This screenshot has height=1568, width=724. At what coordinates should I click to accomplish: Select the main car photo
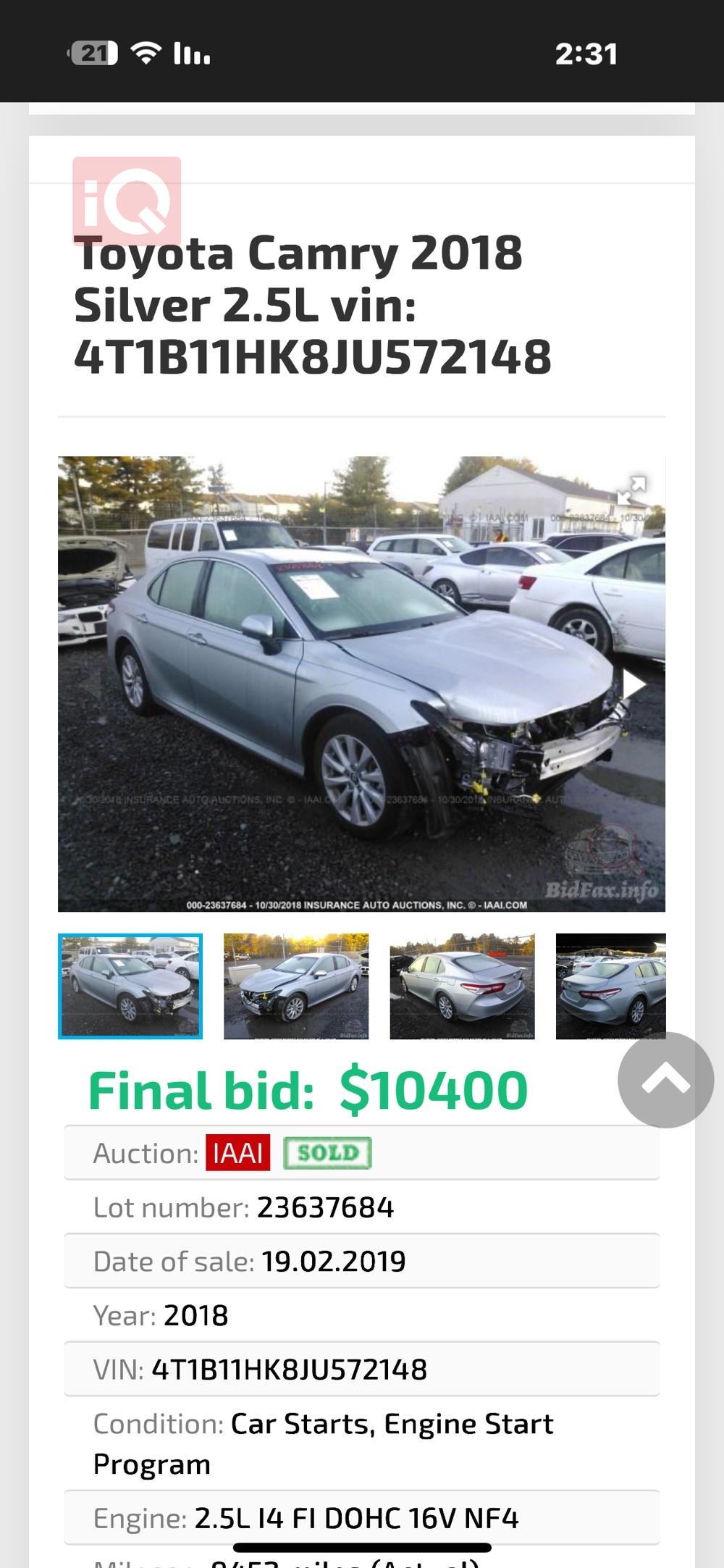(x=361, y=681)
